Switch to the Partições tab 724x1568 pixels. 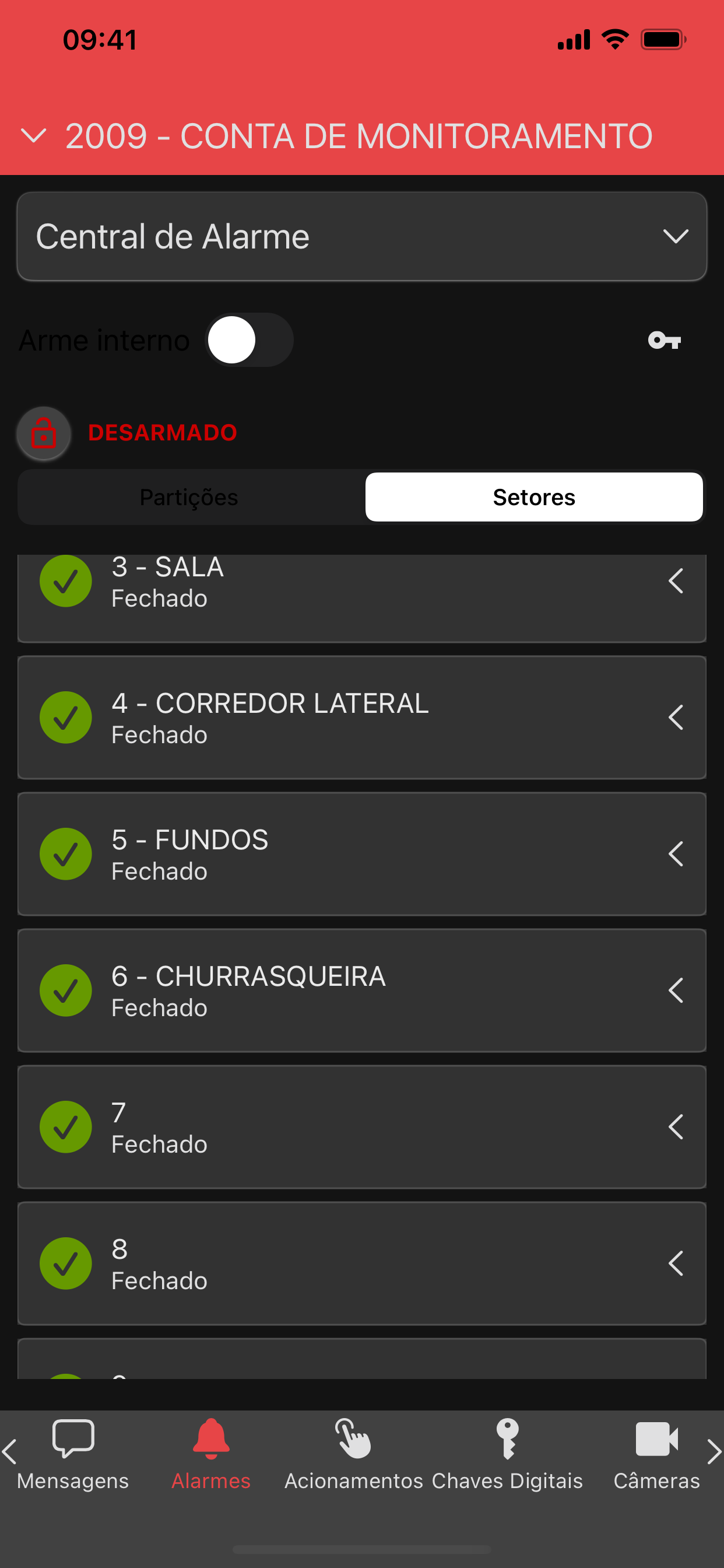(x=189, y=498)
